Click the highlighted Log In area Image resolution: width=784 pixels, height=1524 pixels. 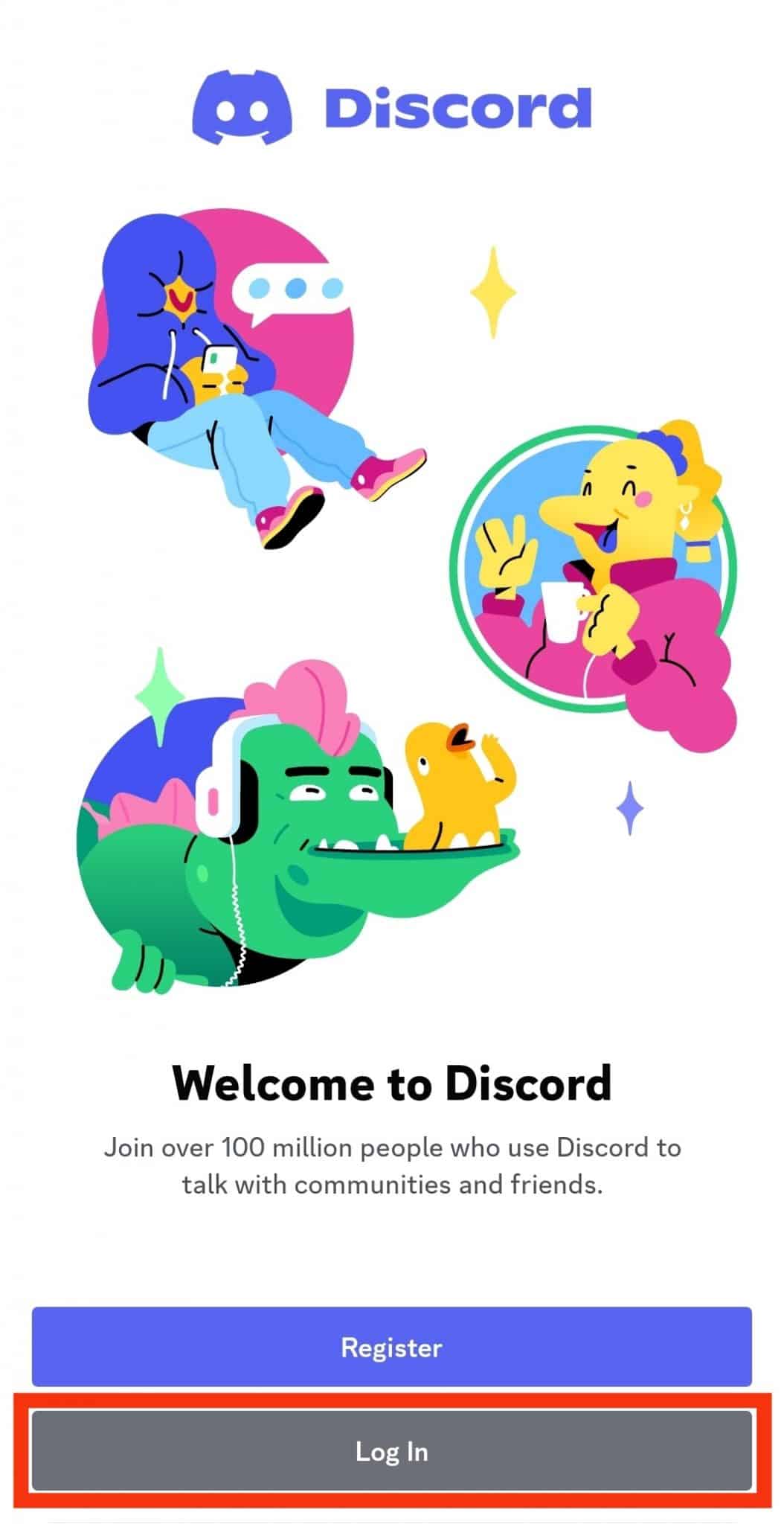point(392,1451)
